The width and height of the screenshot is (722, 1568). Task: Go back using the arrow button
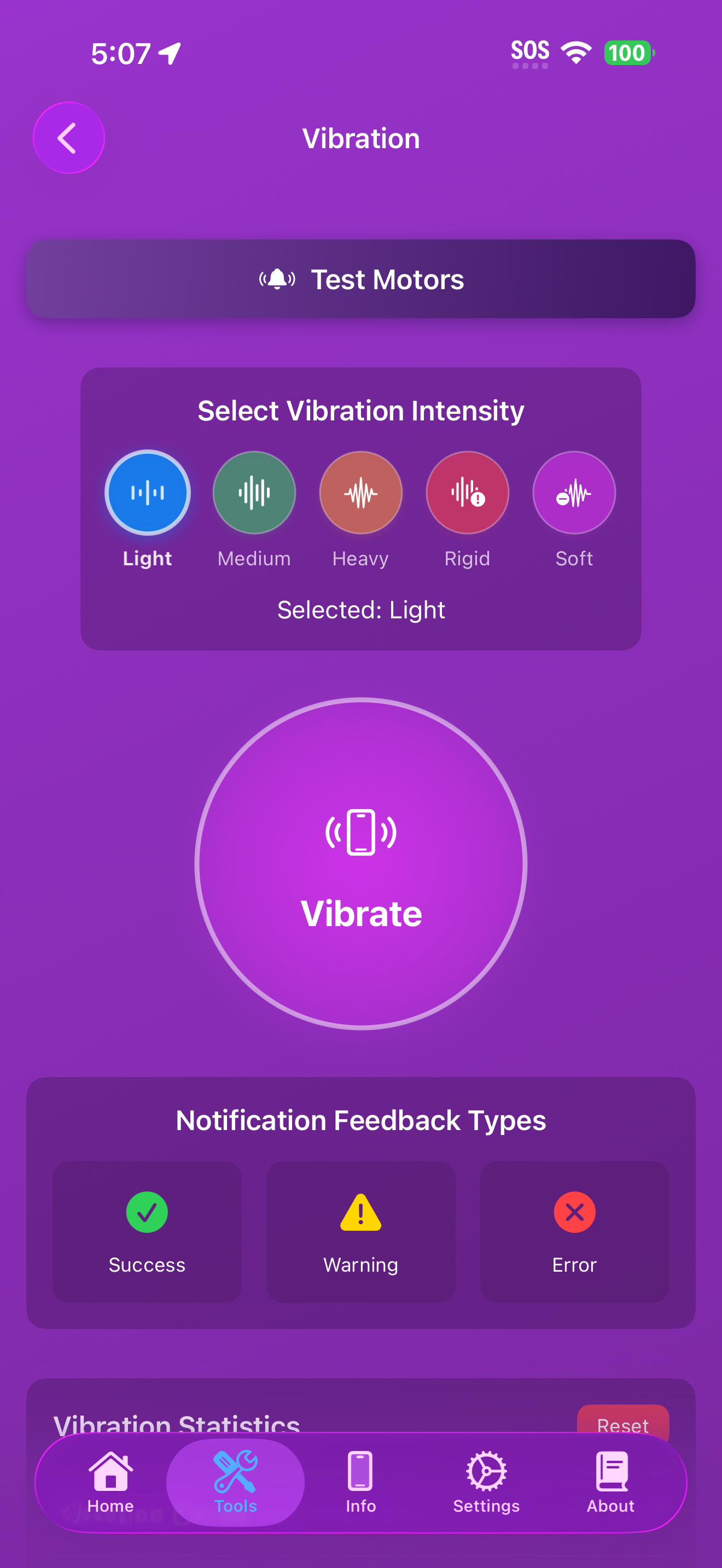tap(68, 138)
